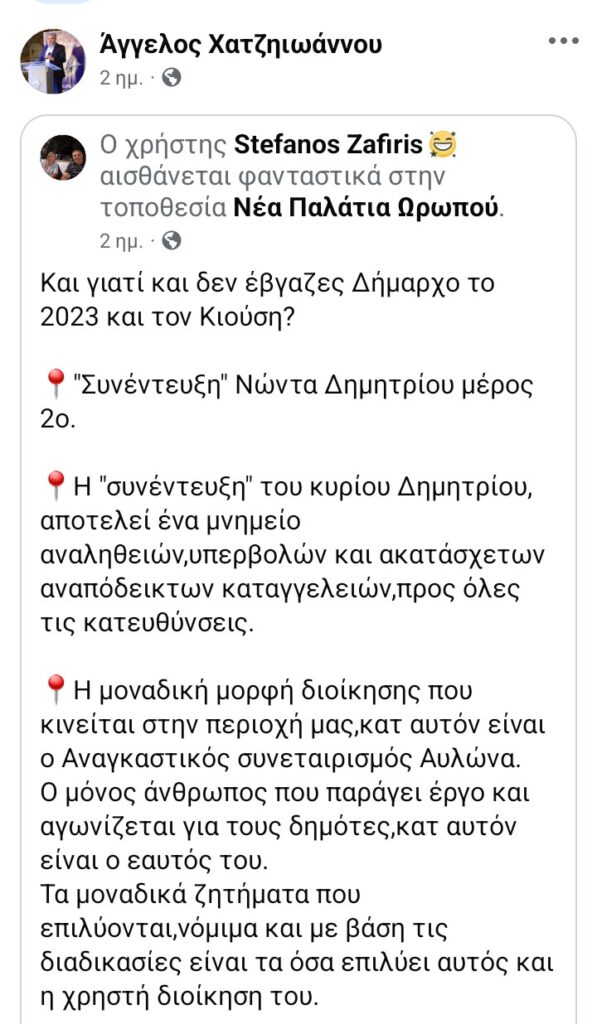597x1024 pixels.
Task: Tap Άγγελος Χατζηιωάννου's profile picture
Action: pyautogui.click(x=53, y=61)
